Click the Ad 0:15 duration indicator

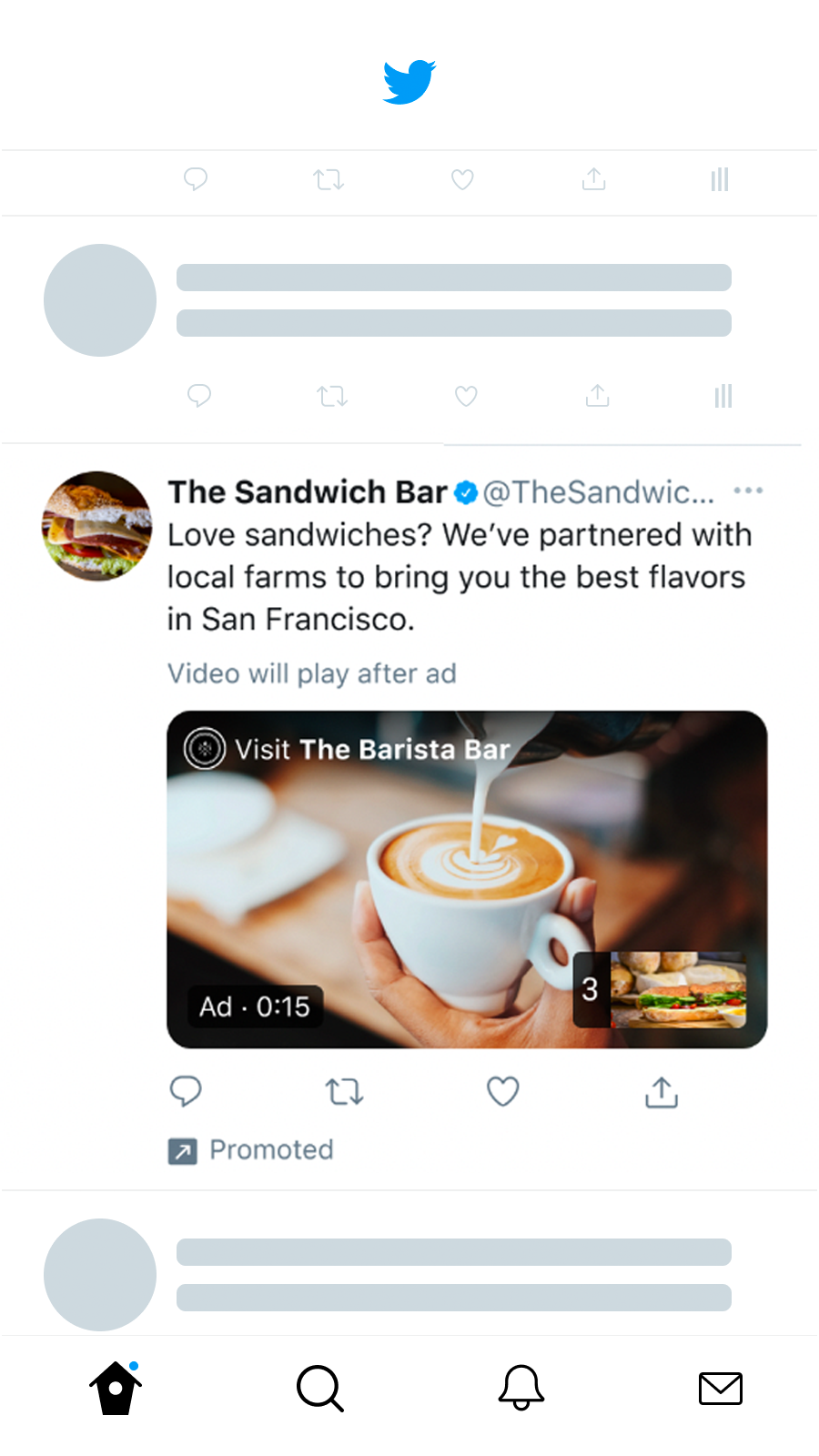(254, 1006)
